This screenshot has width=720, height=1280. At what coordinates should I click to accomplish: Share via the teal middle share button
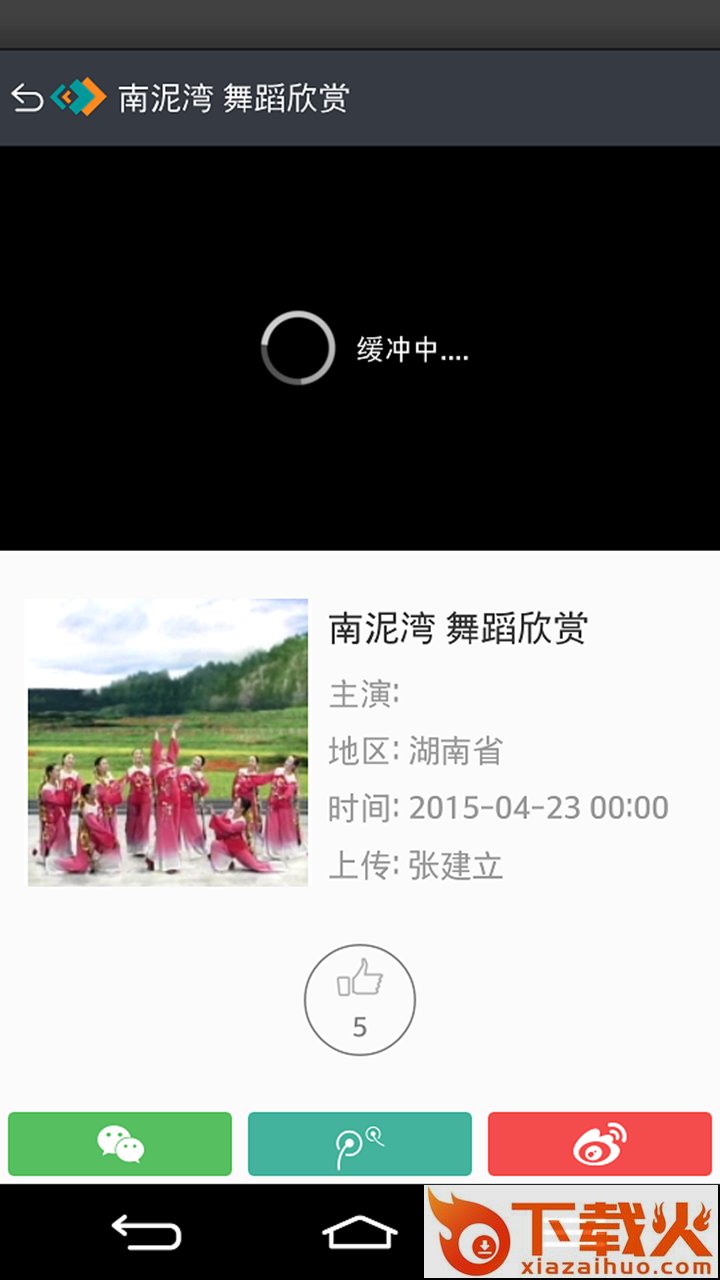pos(360,1144)
